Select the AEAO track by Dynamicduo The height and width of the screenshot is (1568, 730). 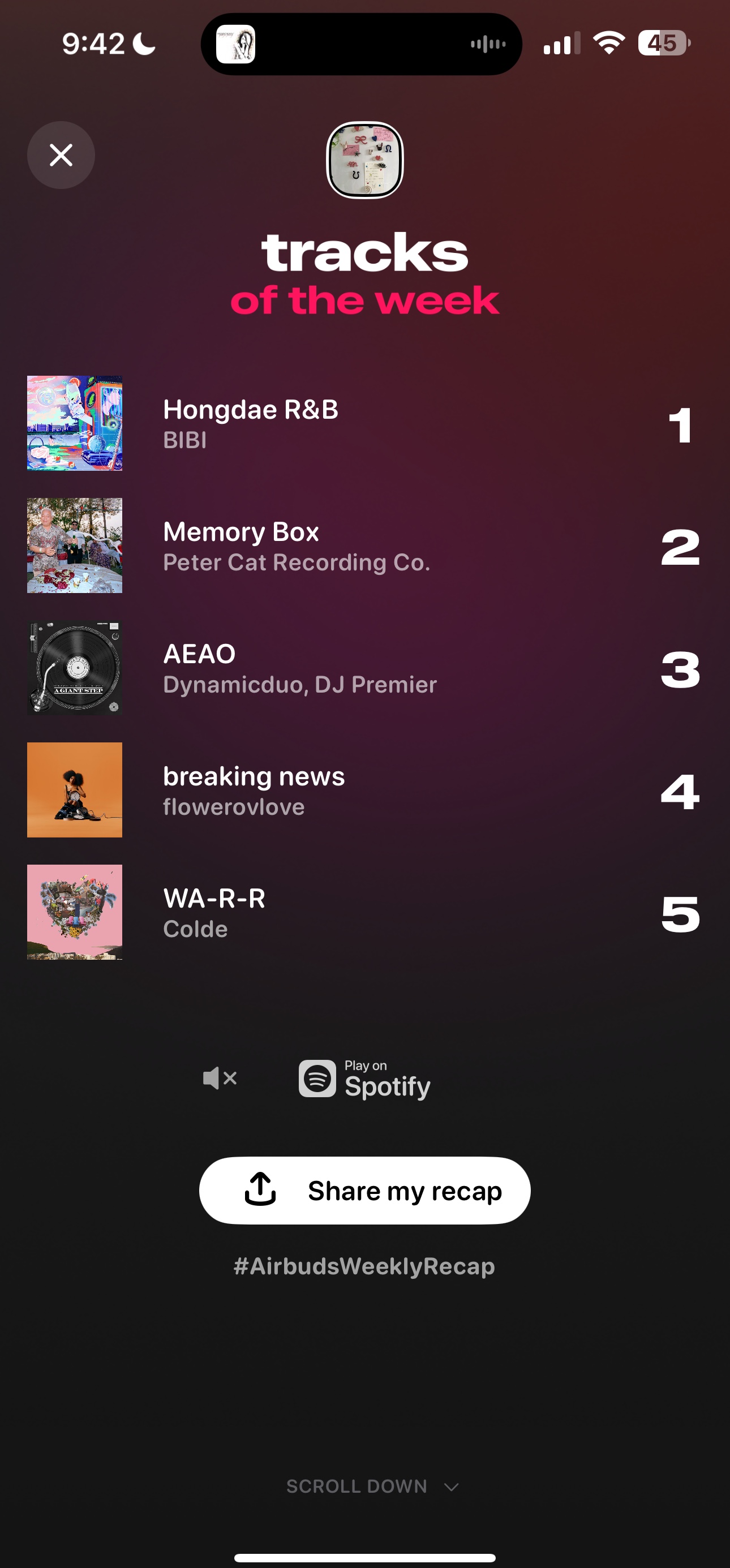point(364,668)
